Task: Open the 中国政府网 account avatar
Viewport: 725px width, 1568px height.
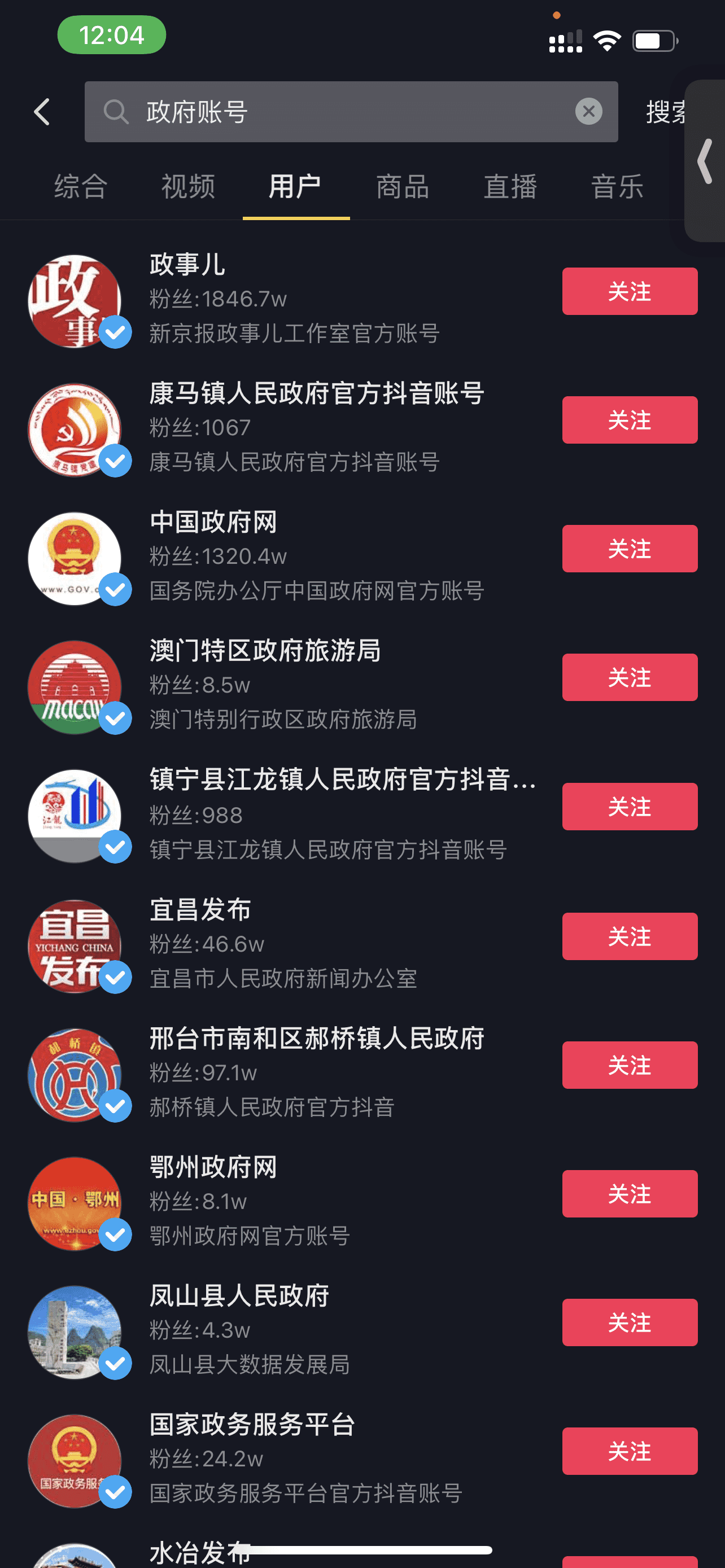Action: click(x=75, y=558)
